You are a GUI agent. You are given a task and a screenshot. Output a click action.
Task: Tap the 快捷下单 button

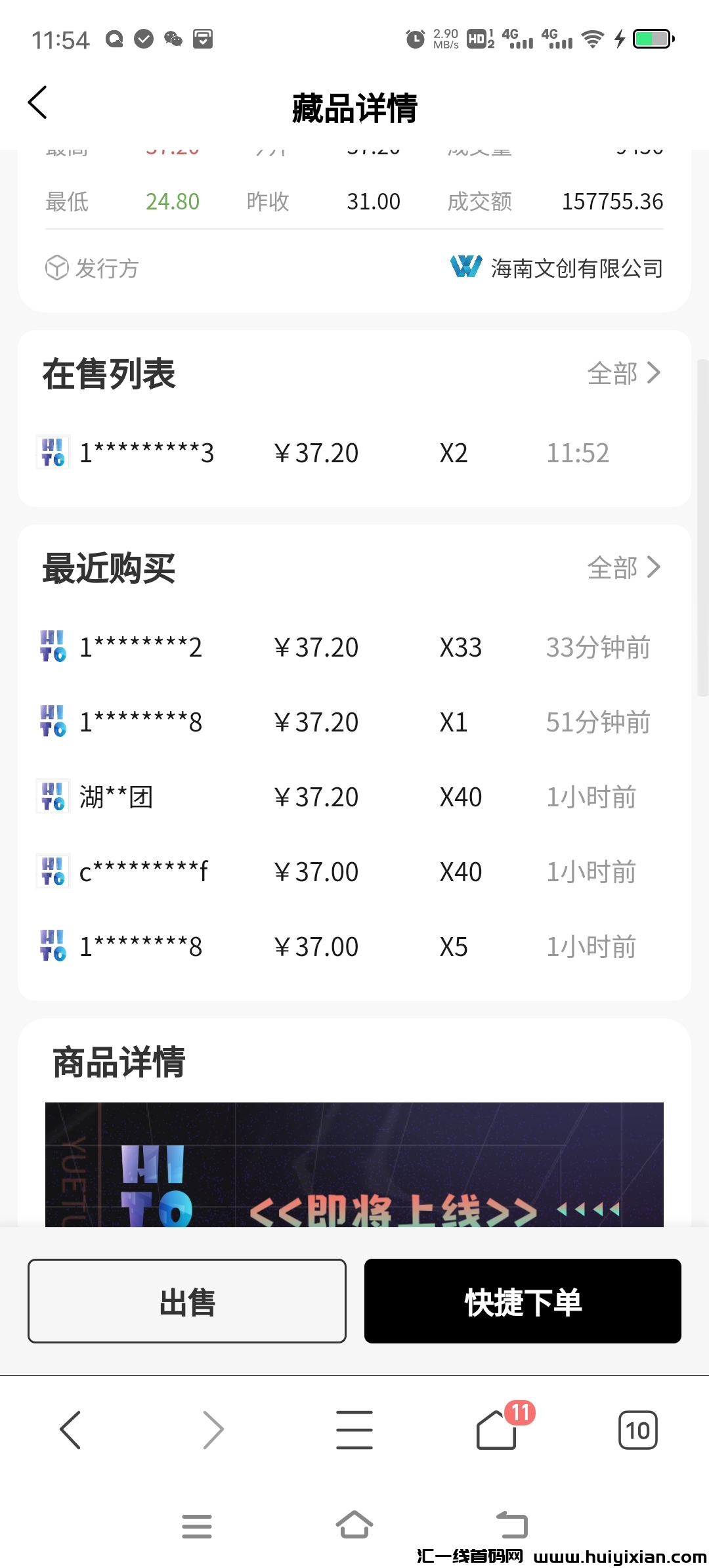click(522, 1301)
